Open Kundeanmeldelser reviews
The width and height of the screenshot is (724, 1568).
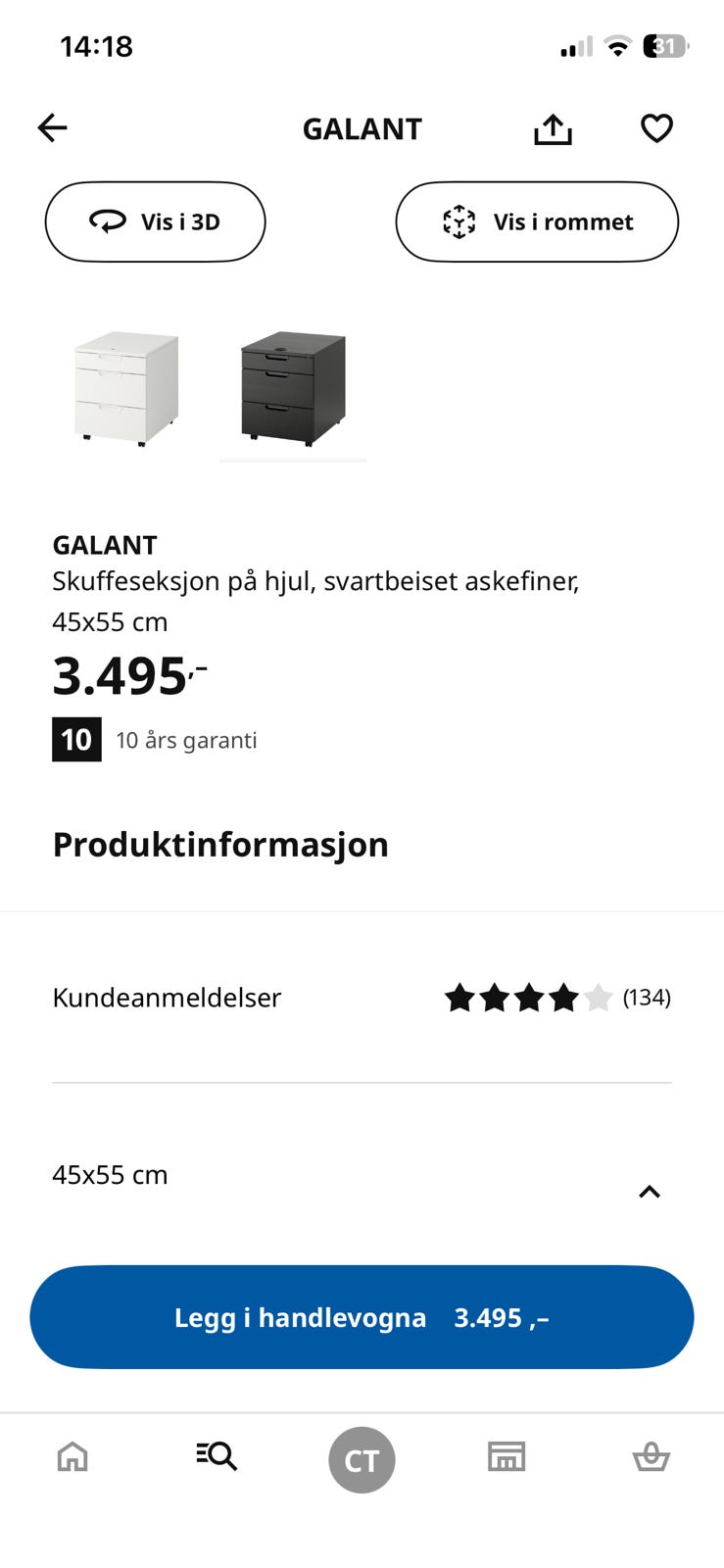167,998
